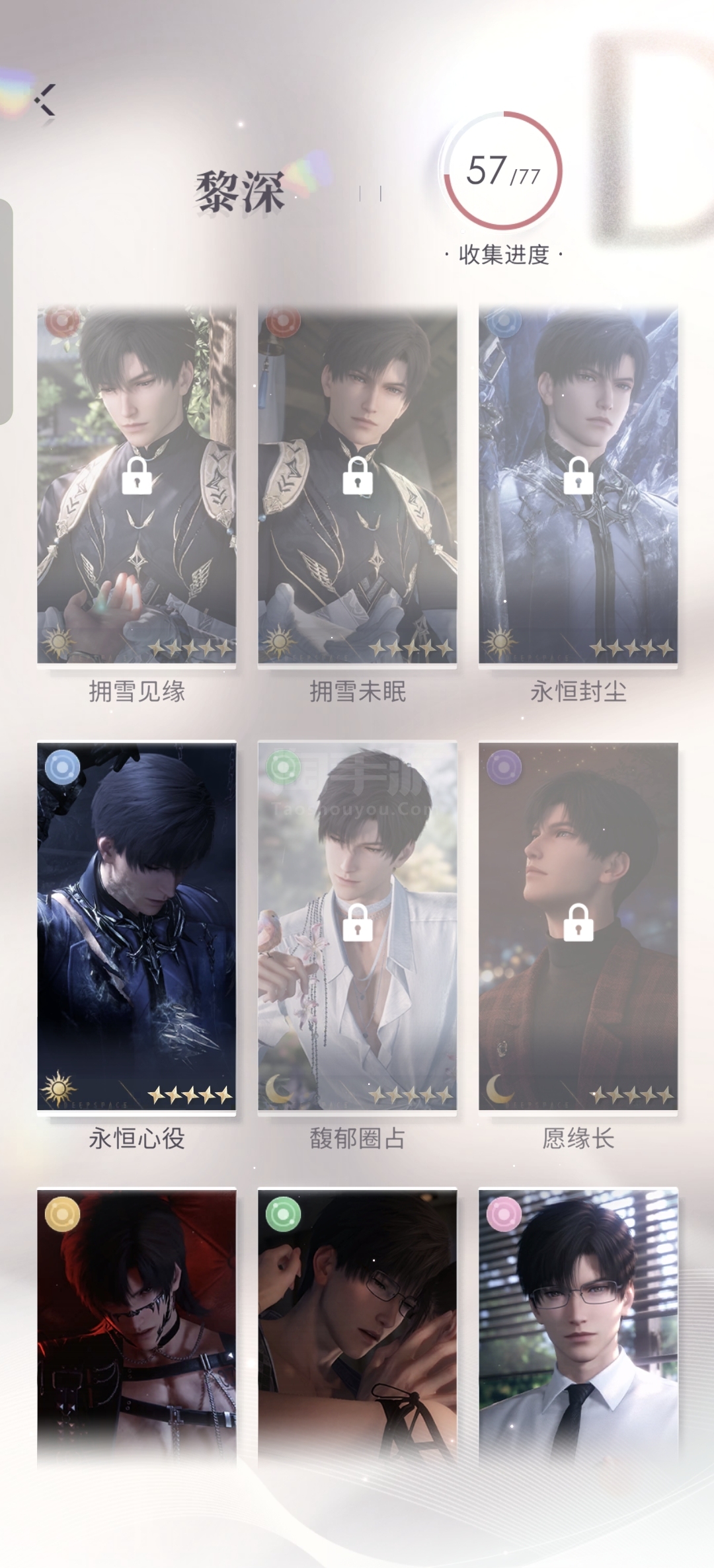This screenshot has width=714, height=1568.
Task: Open the card with the red umbrella
Action: click(137, 1328)
